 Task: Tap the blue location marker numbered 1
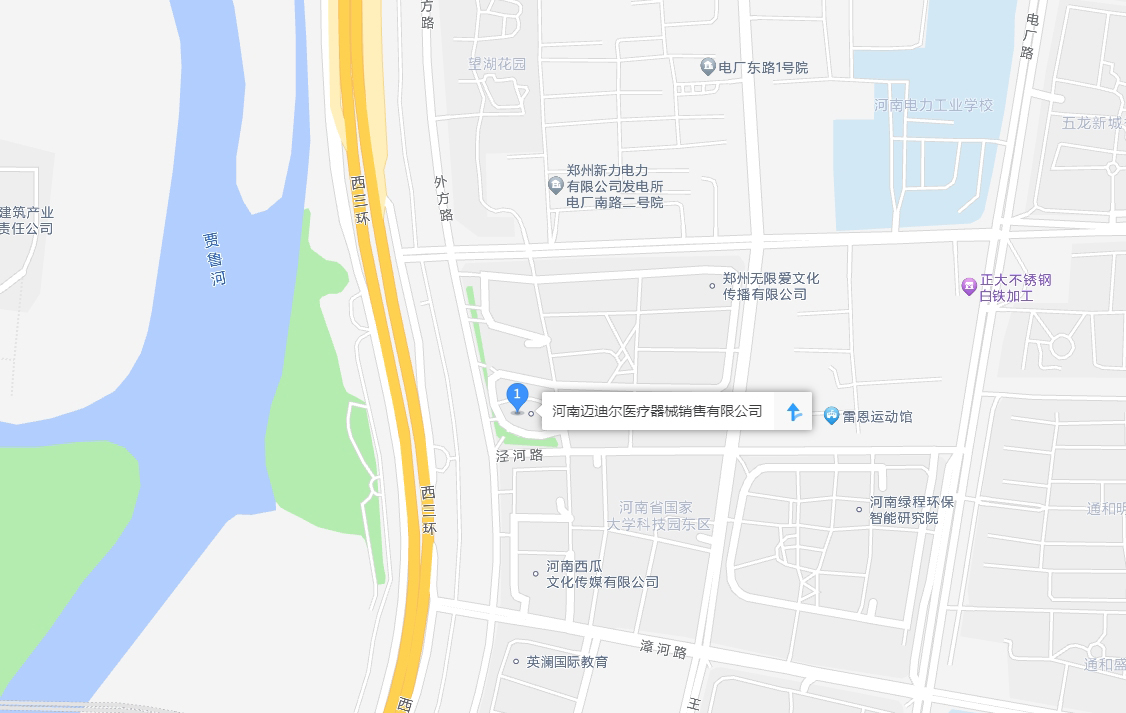click(x=517, y=397)
